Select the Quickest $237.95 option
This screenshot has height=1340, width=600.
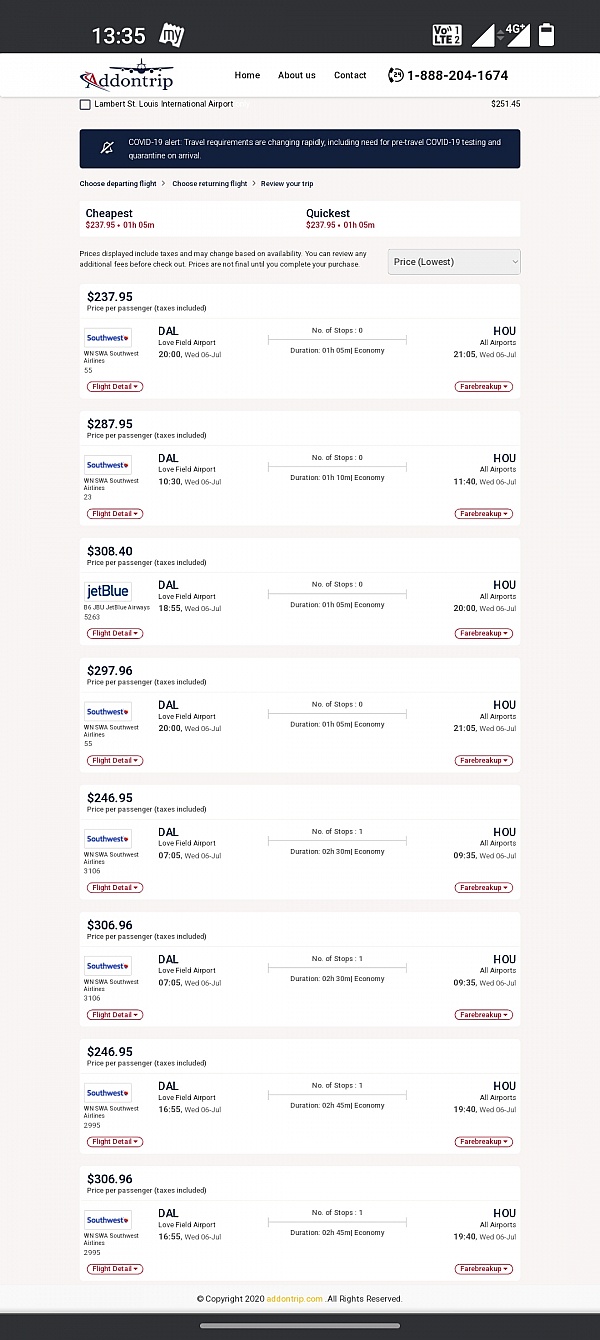click(340, 219)
